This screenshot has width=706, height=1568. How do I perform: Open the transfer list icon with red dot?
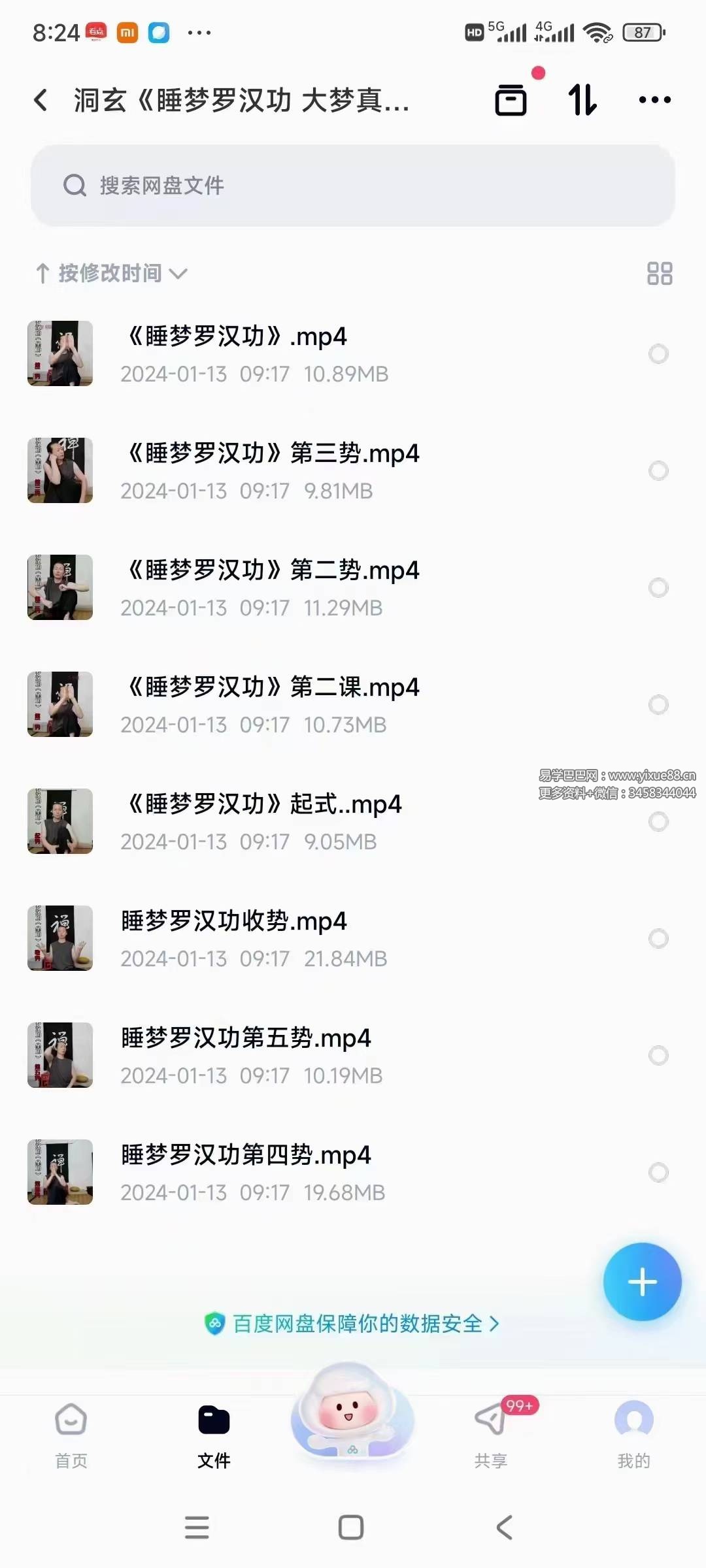click(x=511, y=99)
